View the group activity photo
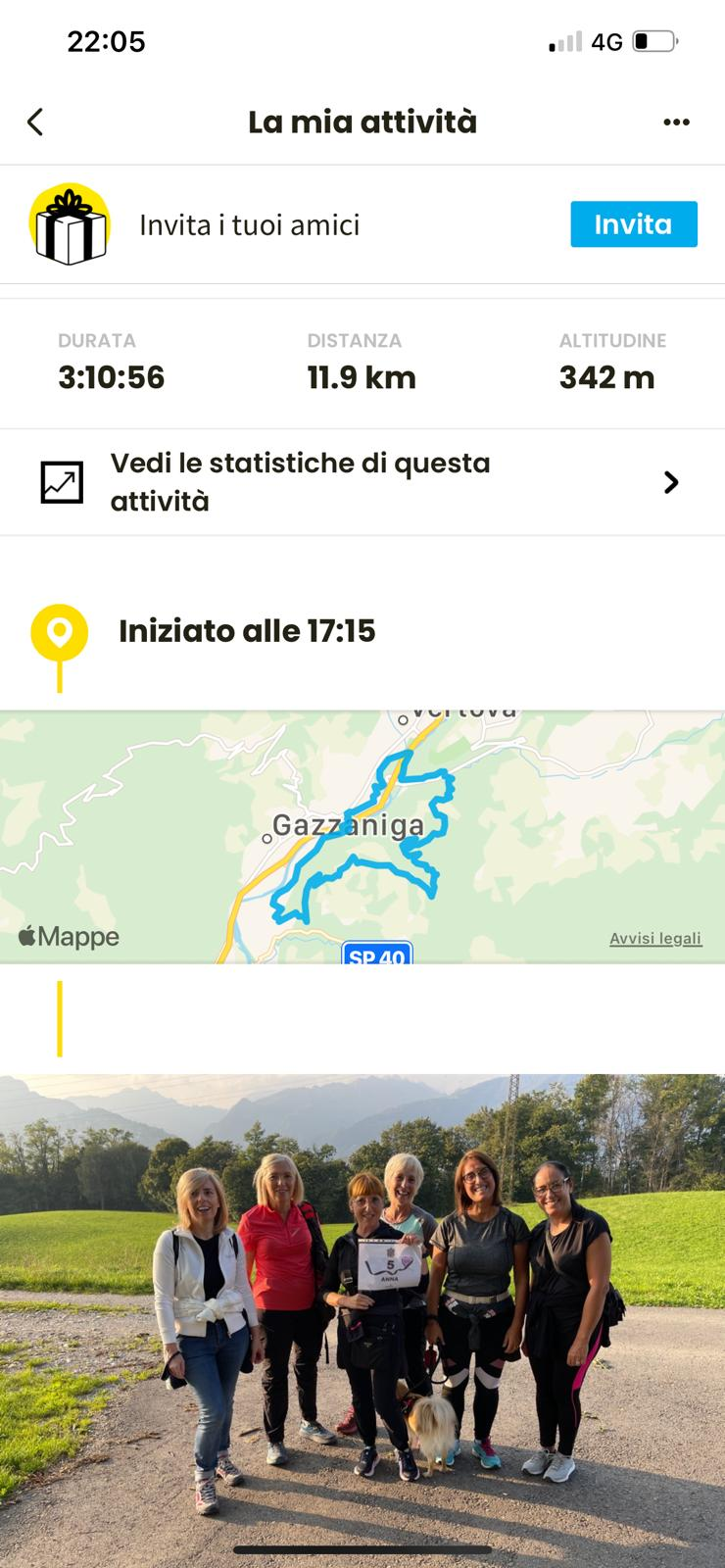This screenshot has width=725, height=1568. click(x=362, y=1313)
